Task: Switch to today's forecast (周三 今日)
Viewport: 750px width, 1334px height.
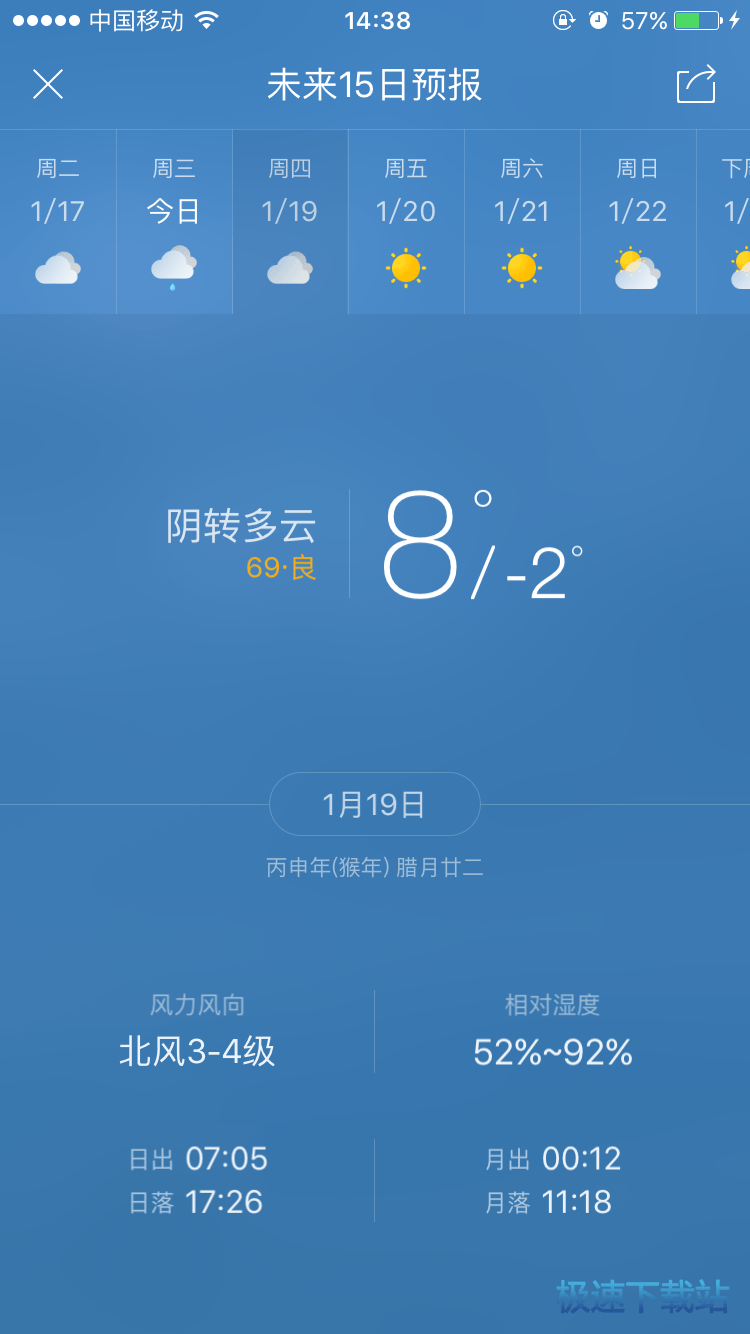Action: (x=174, y=222)
